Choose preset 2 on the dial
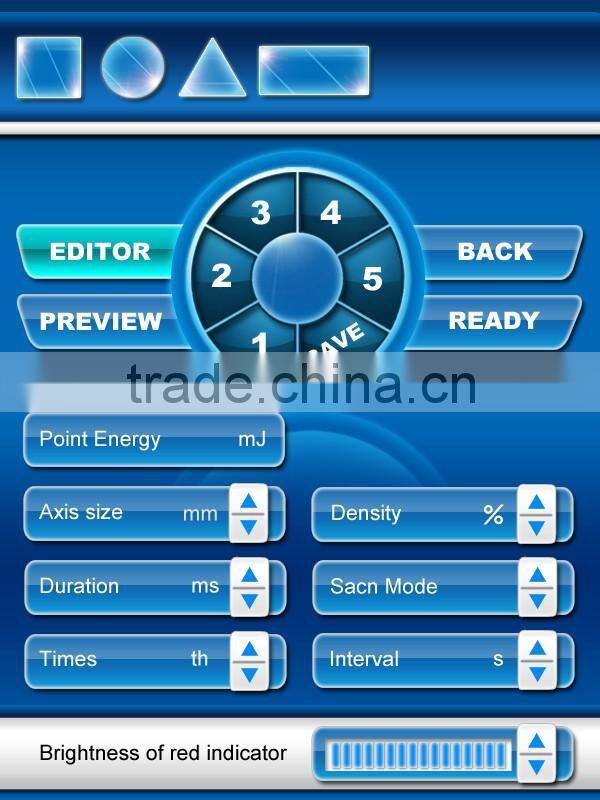The height and width of the screenshot is (800, 600). [221, 276]
